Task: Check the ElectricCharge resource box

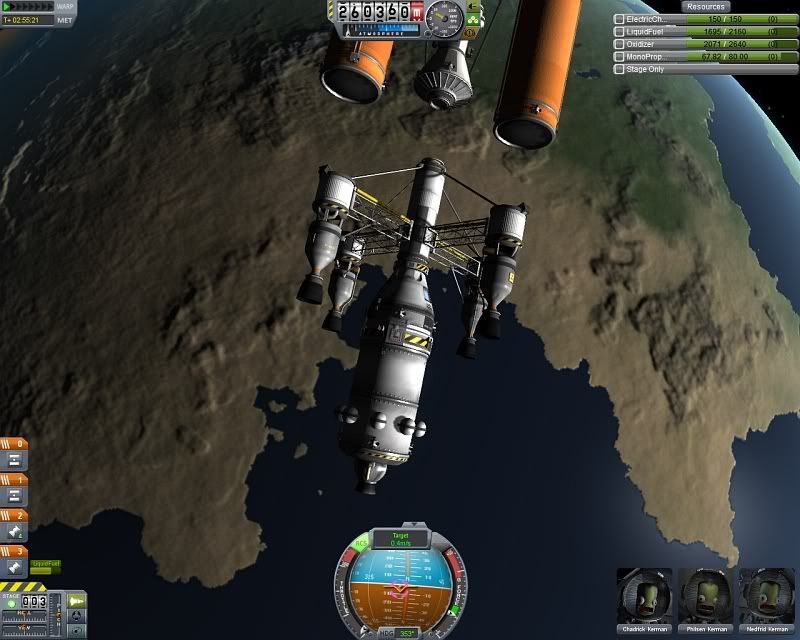Action: click(x=621, y=19)
